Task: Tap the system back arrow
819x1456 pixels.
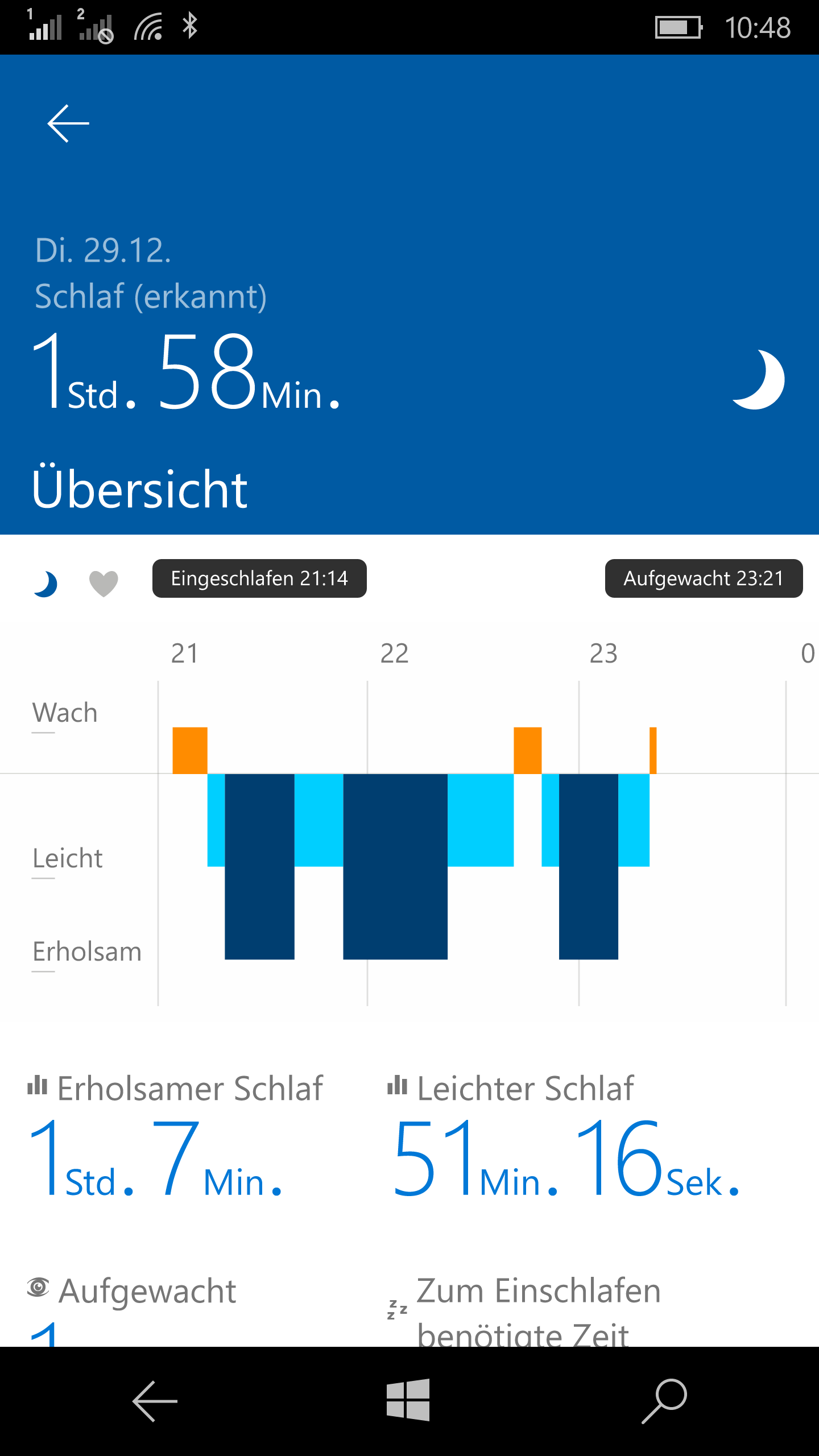Action: [155, 1401]
